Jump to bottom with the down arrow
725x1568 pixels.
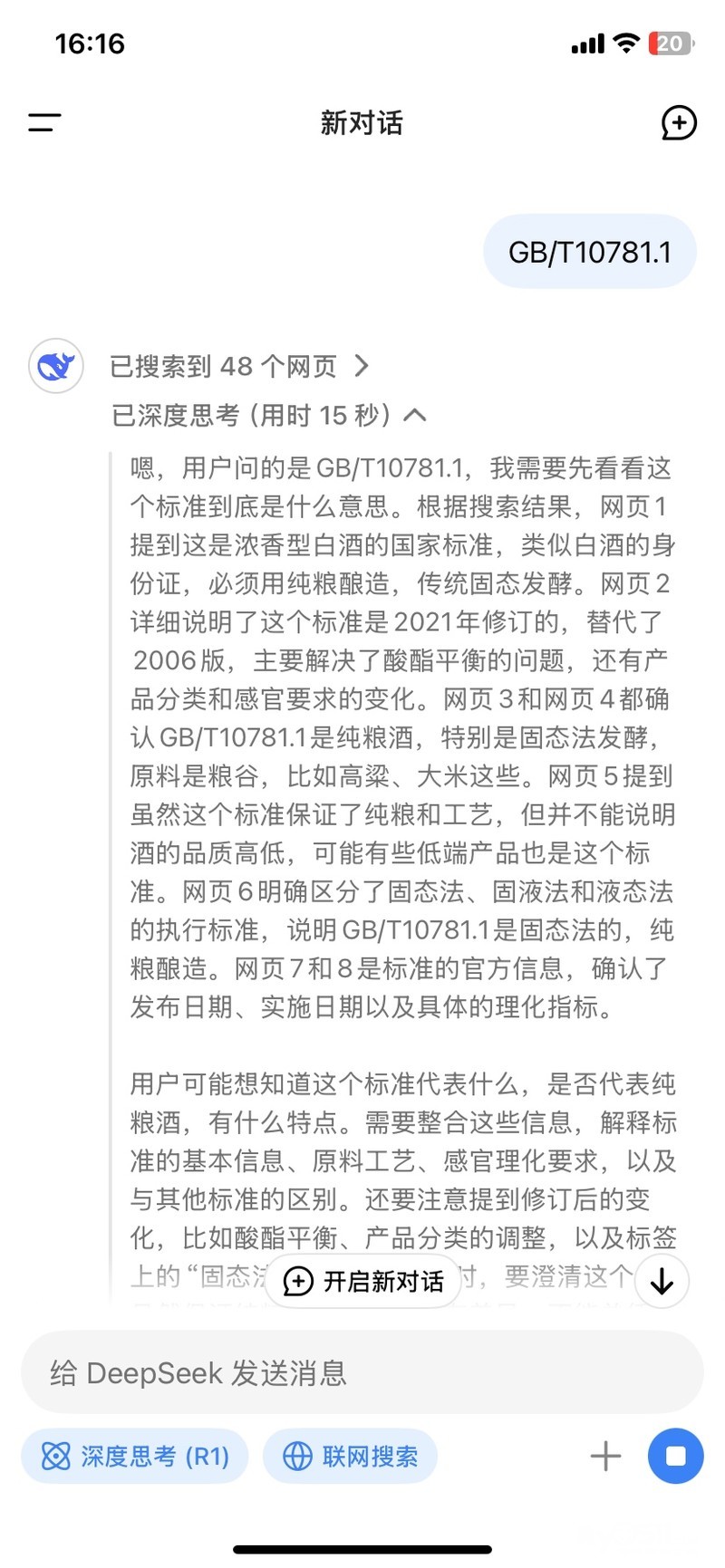(x=662, y=1281)
